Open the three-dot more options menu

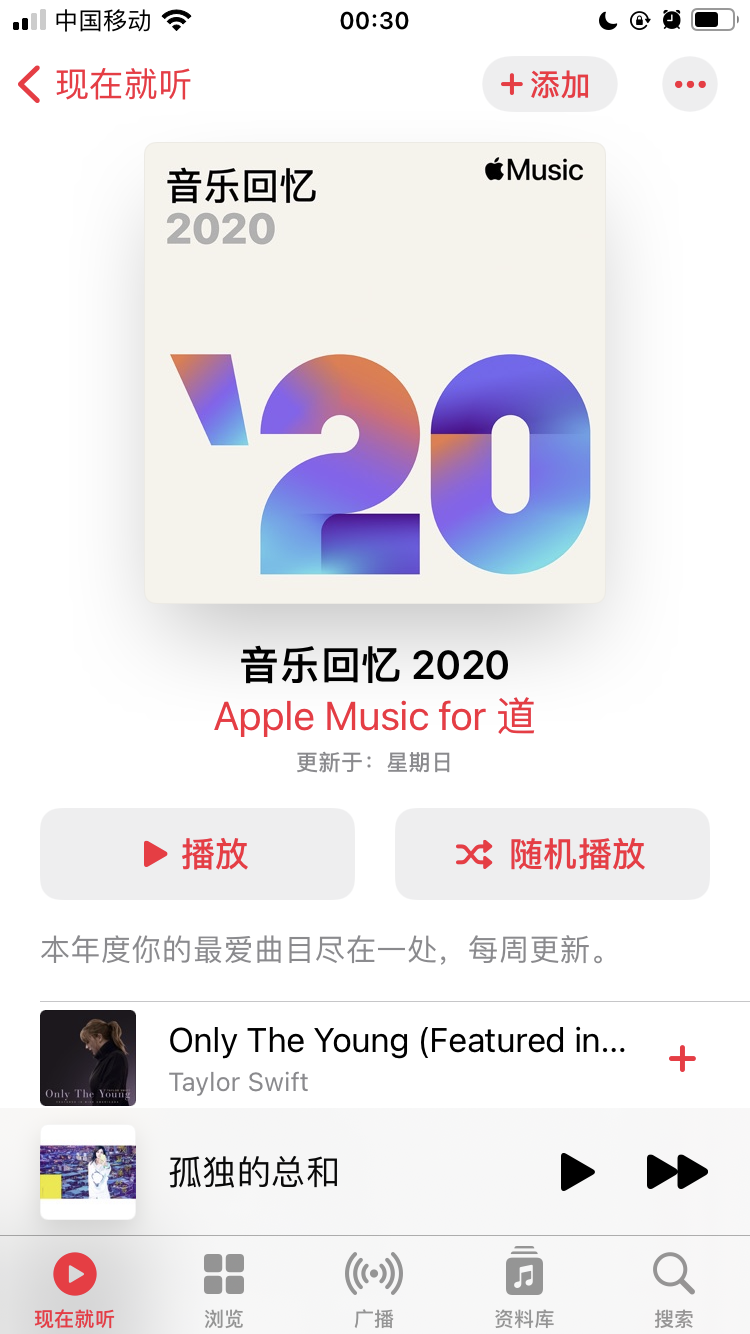coord(690,85)
